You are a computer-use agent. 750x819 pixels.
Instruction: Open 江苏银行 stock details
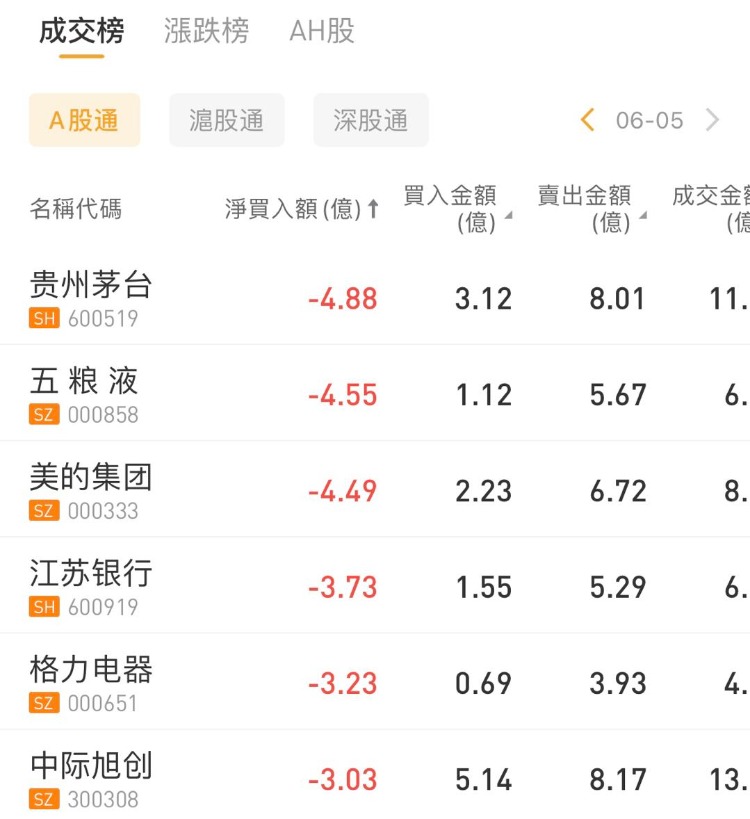(x=91, y=586)
